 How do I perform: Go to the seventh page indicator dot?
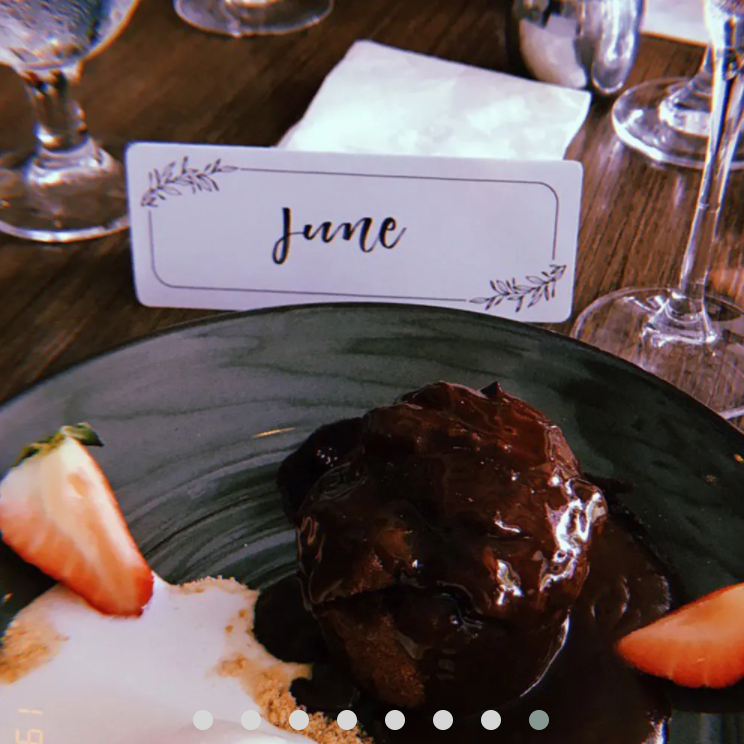click(491, 720)
